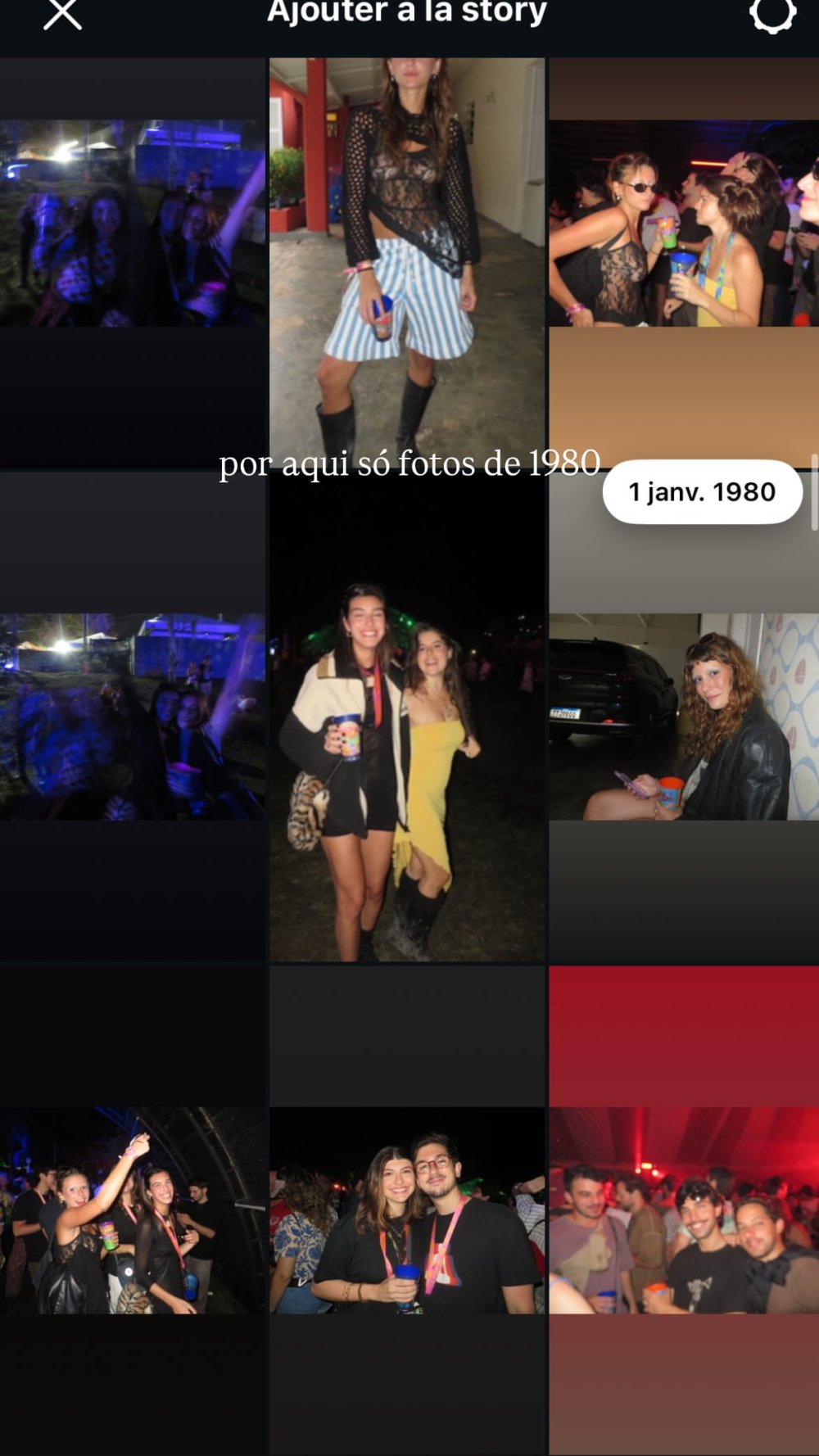
Task: Open group photo with woman raising her arm
Action: 133,1210
